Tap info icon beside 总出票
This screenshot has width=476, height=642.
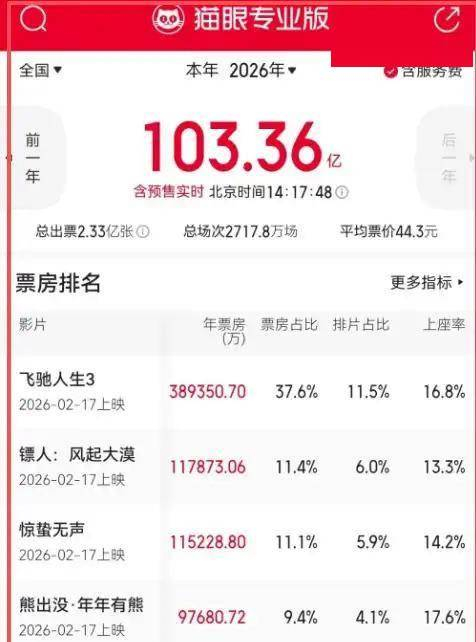142,232
